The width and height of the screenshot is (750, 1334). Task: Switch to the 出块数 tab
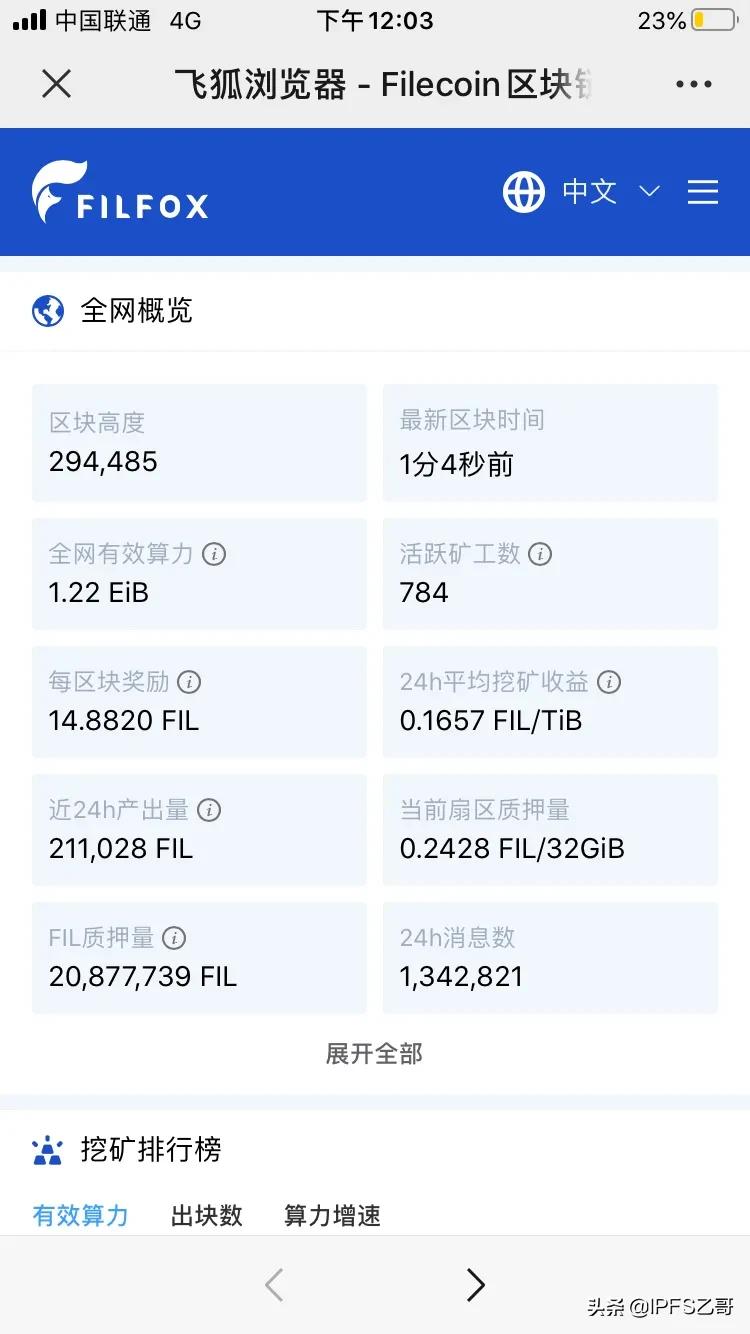(x=207, y=1215)
